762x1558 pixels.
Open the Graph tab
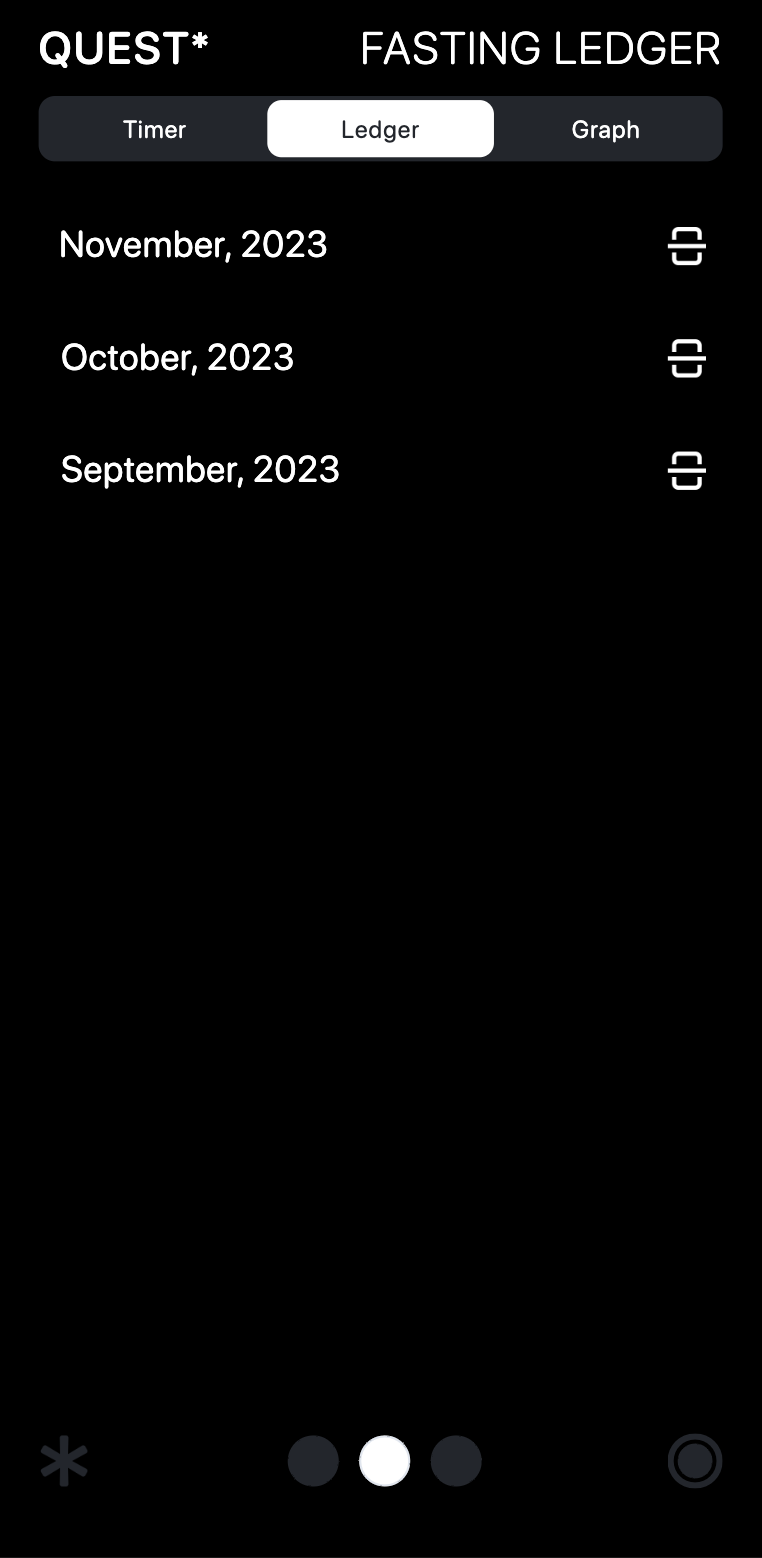(x=605, y=129)
